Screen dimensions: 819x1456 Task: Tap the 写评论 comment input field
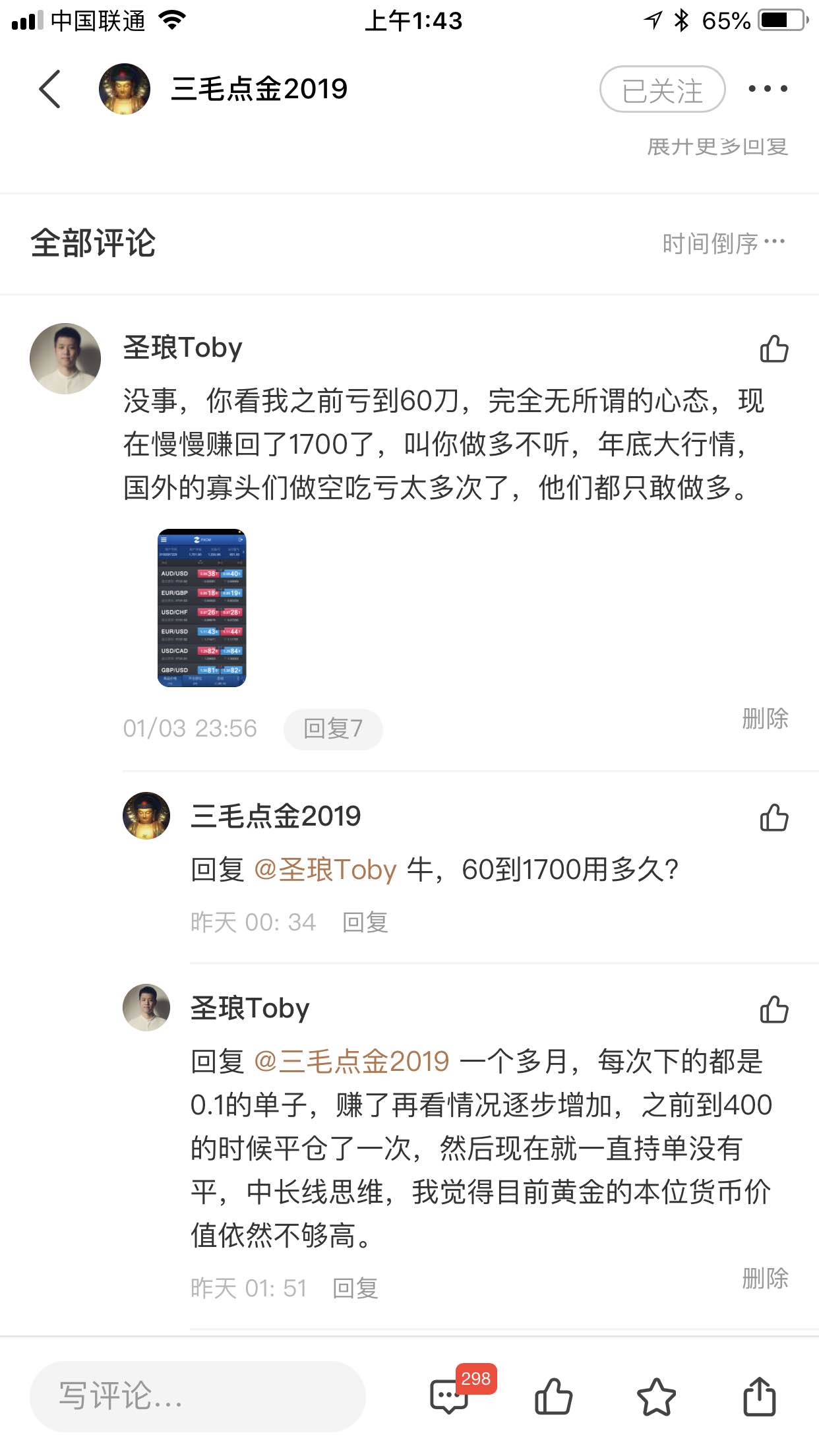(x=198, y=1396)
